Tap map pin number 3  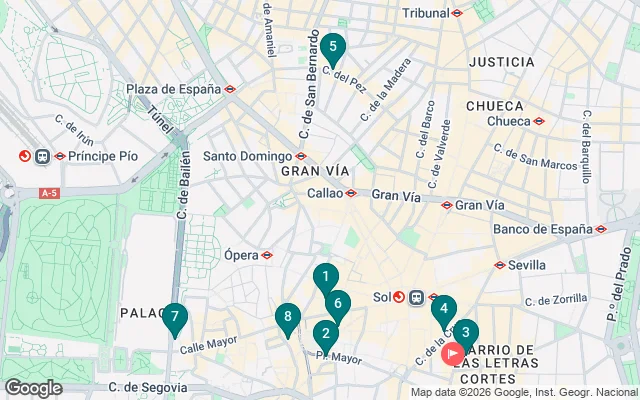pyautogui.click(x=465, y=333)
